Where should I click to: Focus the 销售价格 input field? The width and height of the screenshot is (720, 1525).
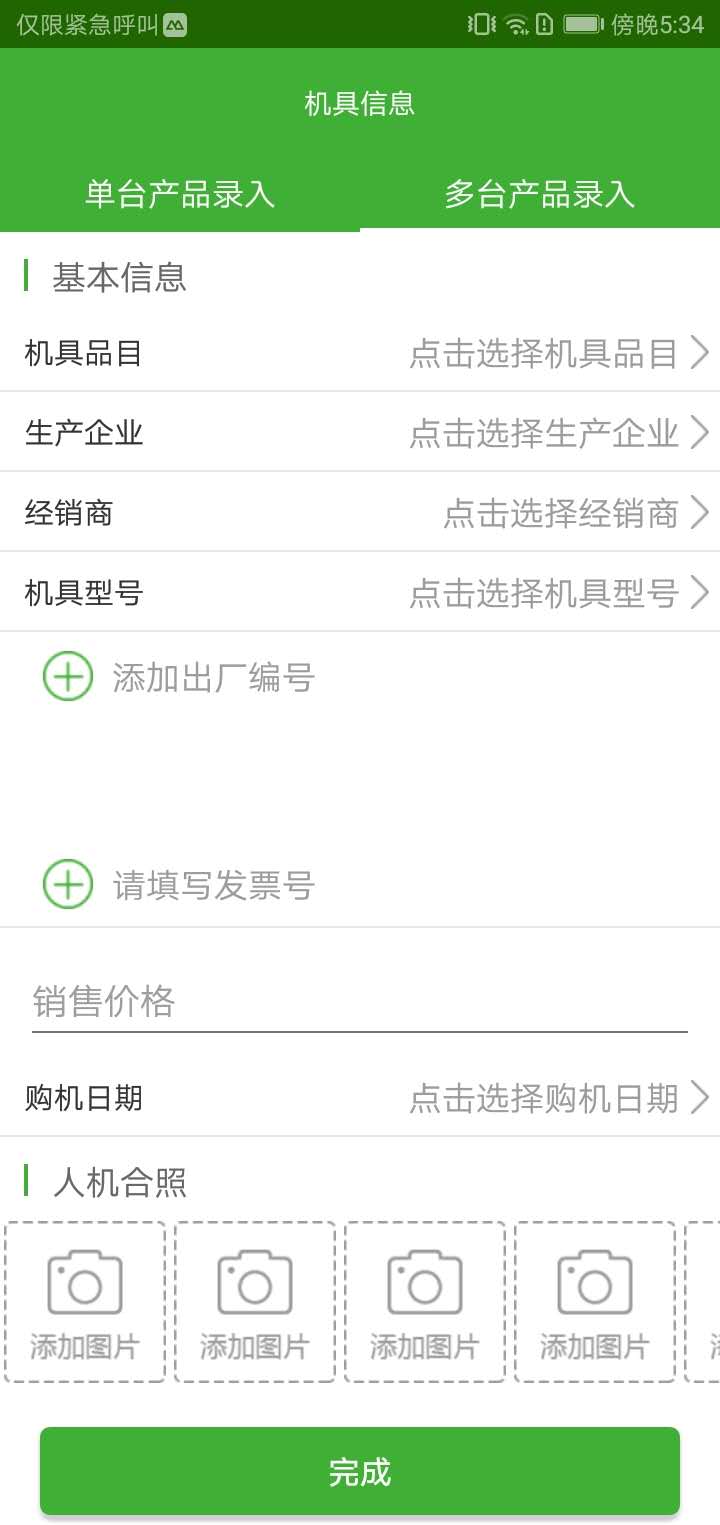pos(360,1002)
